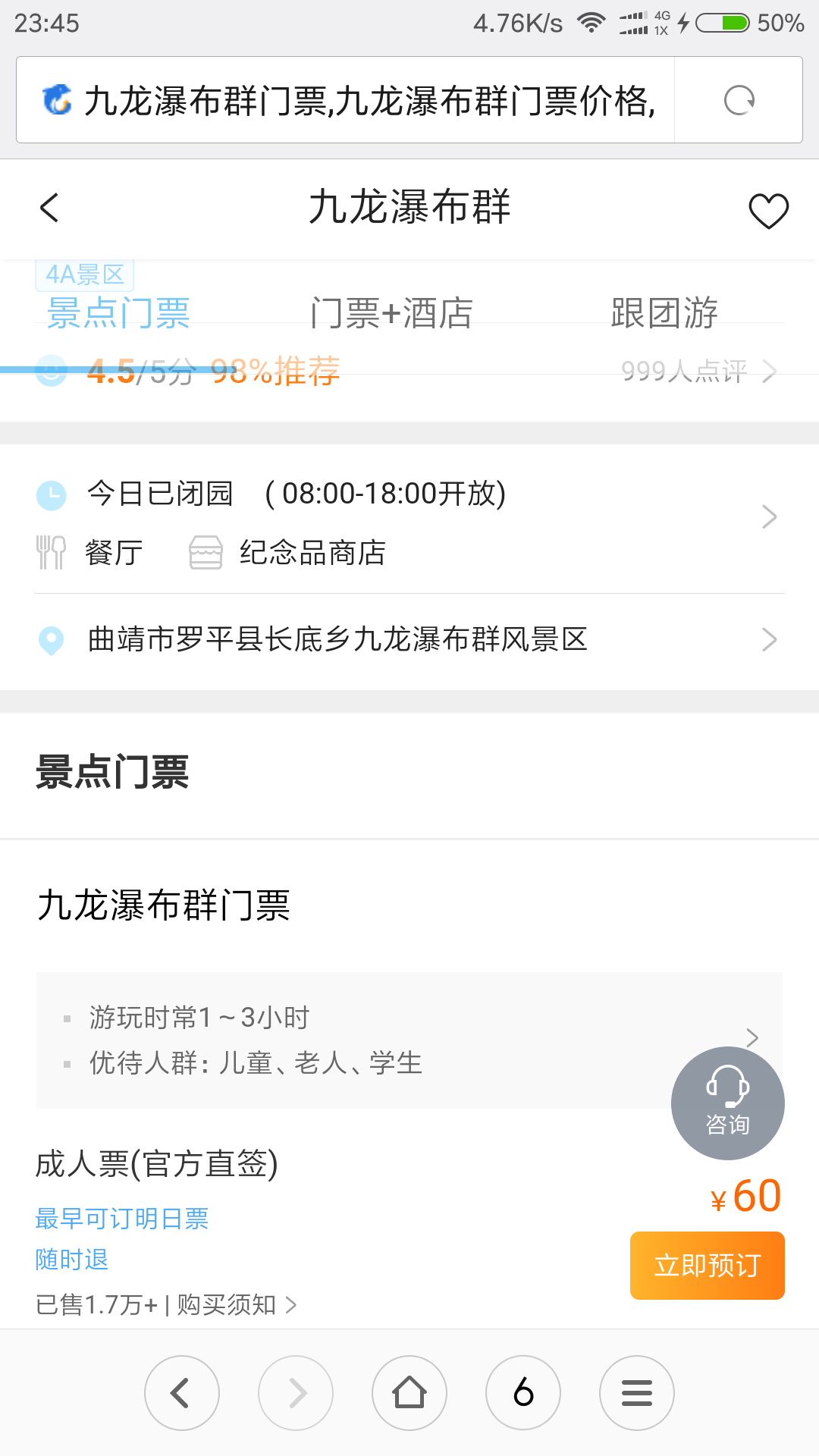Open the address 曲靖市罗平县 location row
The height and width of the screenshot is (1456, 819).
point(409,640)
